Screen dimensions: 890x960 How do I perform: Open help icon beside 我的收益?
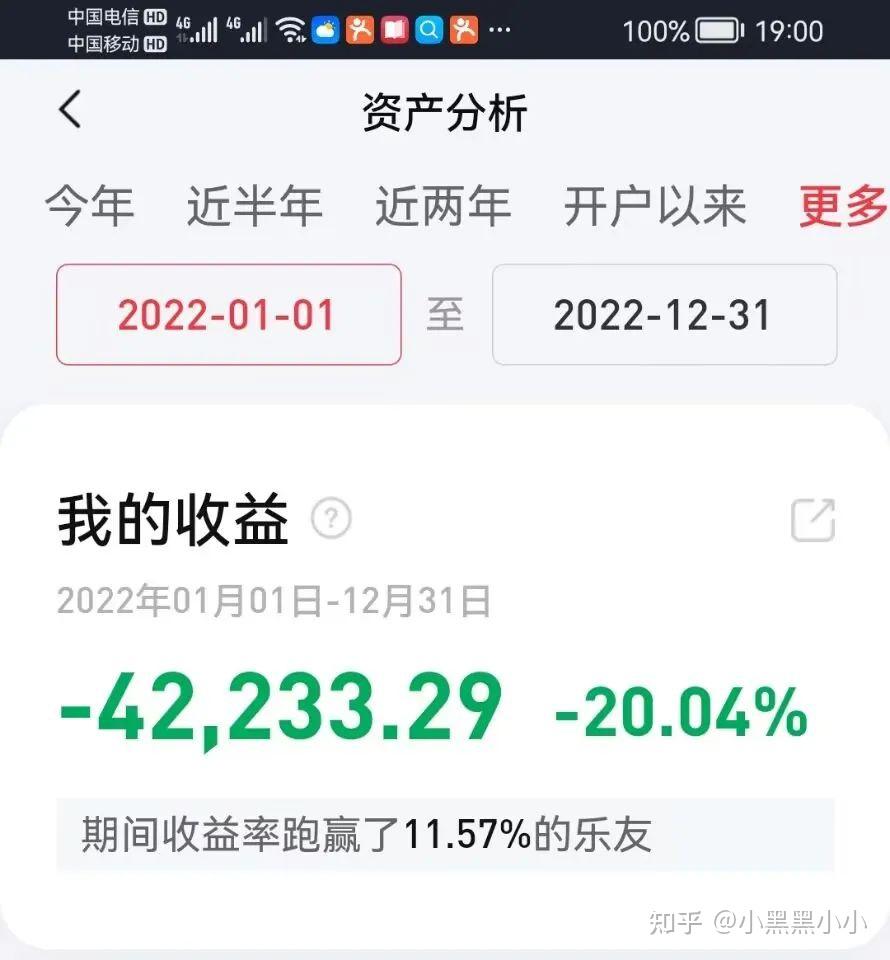pyautogui.click(x=331, y=519)
